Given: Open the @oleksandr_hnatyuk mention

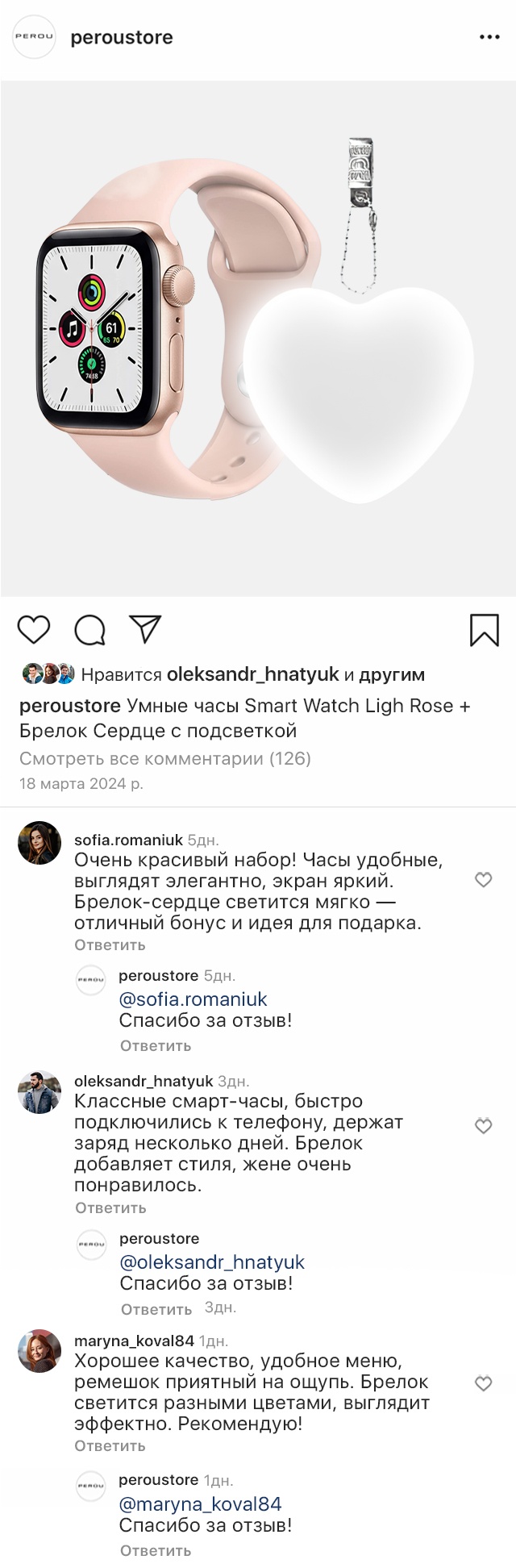Looking at the screenshot, I should tap(211, 1261).
